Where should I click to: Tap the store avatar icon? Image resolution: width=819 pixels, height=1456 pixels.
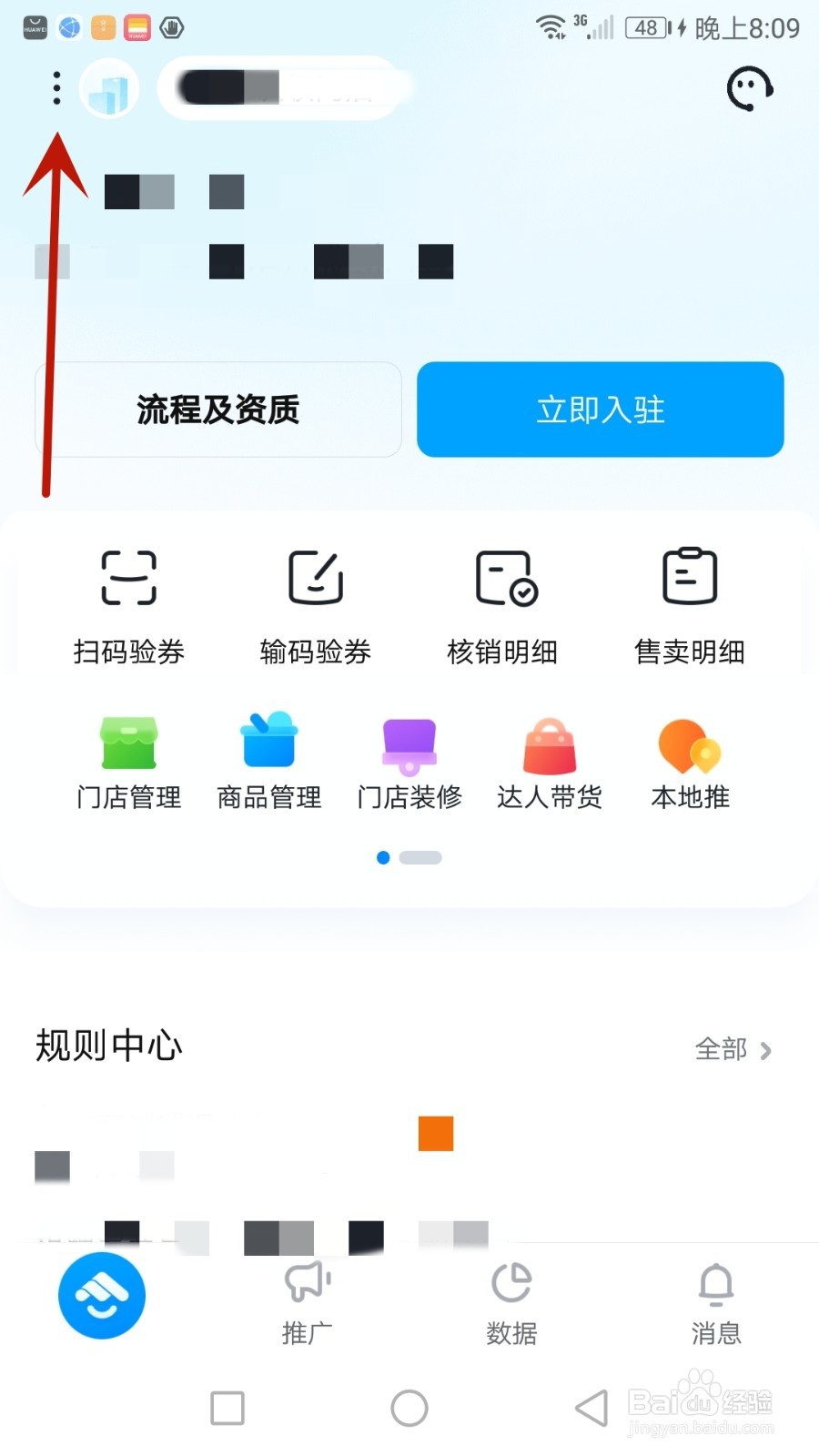[109, 89]
